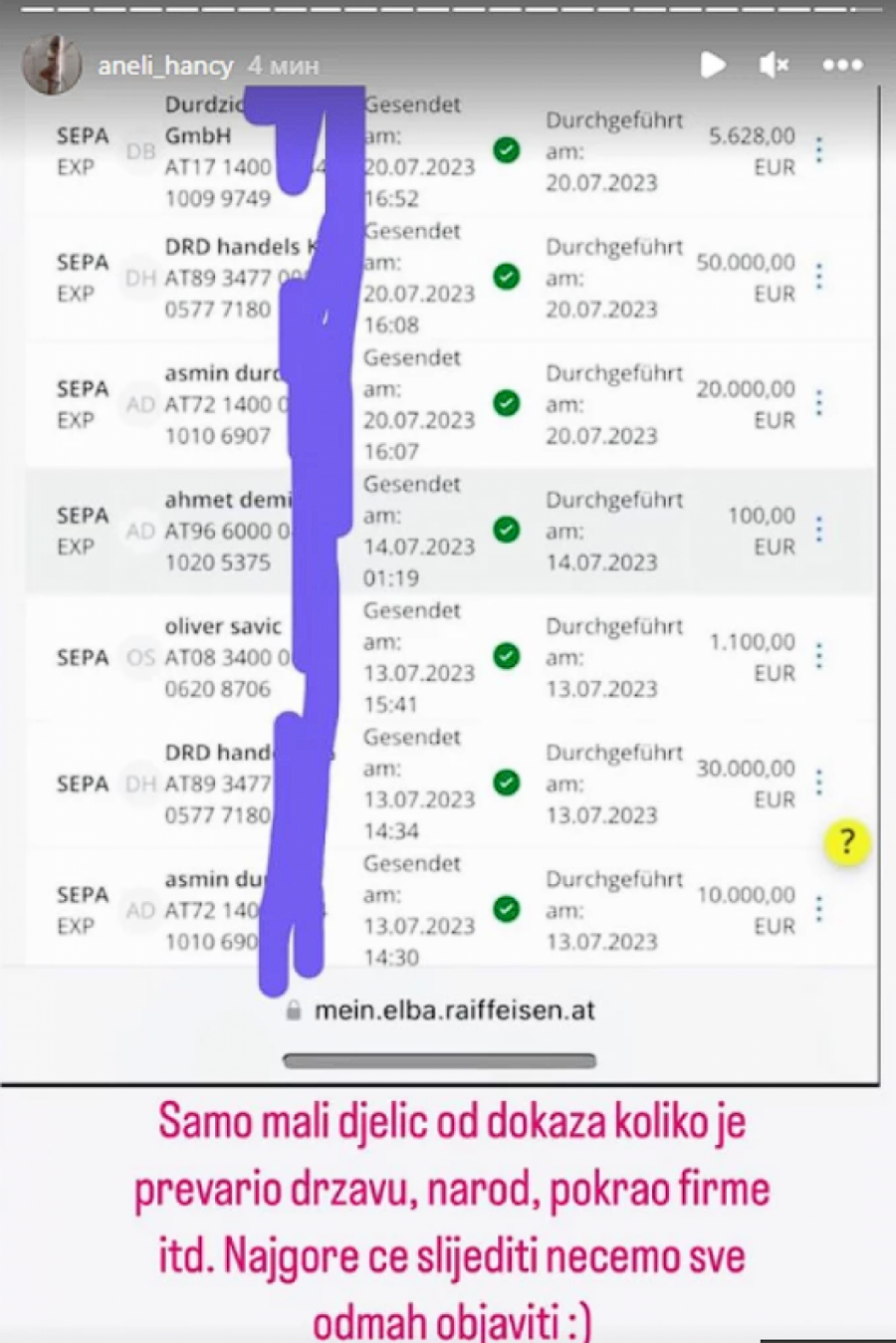Image resolution: width=896 pixels, height=1343 pixels.
Task: Open aneli_hancy's profile from the username
Action: (165, 66)
